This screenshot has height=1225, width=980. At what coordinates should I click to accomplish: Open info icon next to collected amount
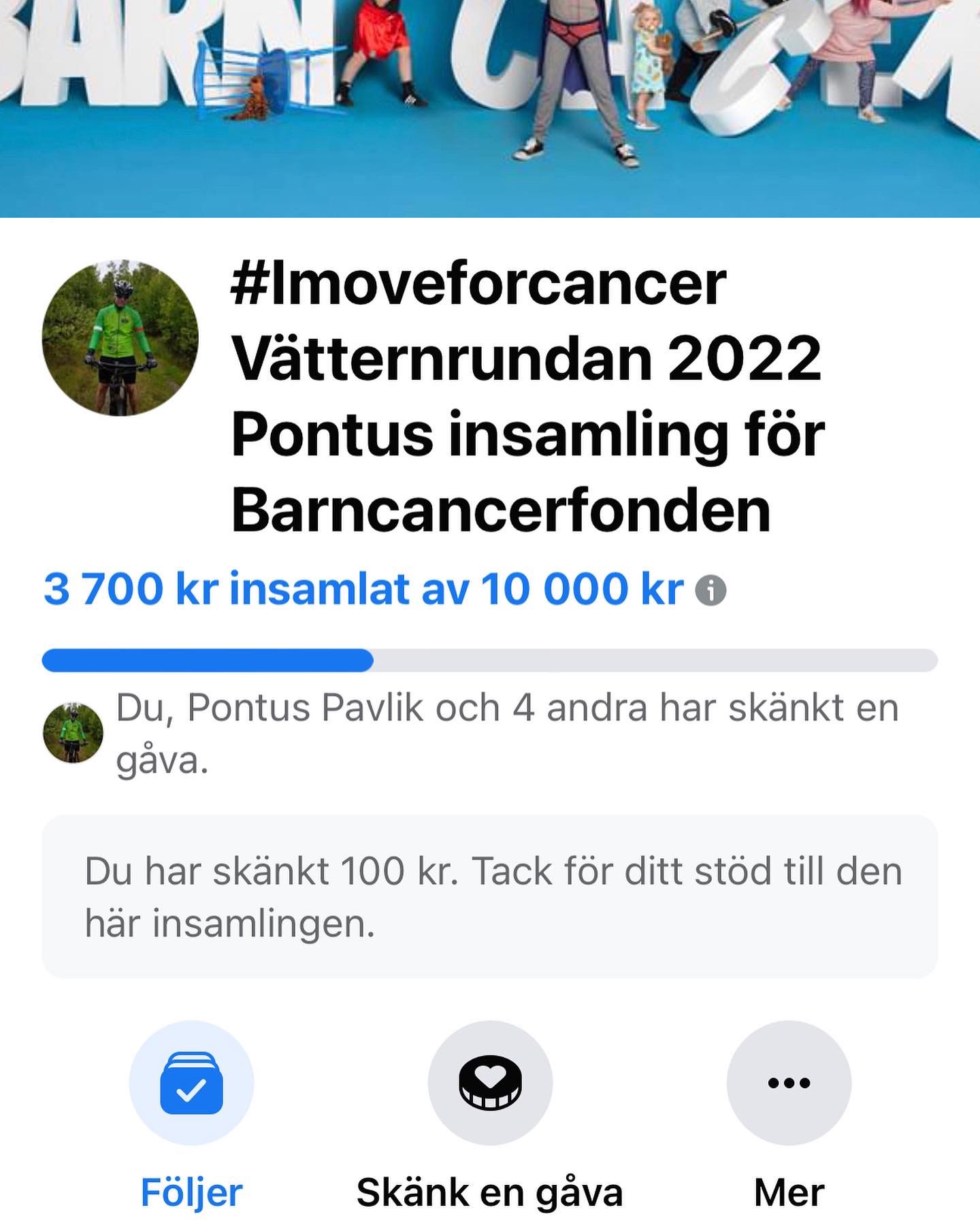coord(710,590)
